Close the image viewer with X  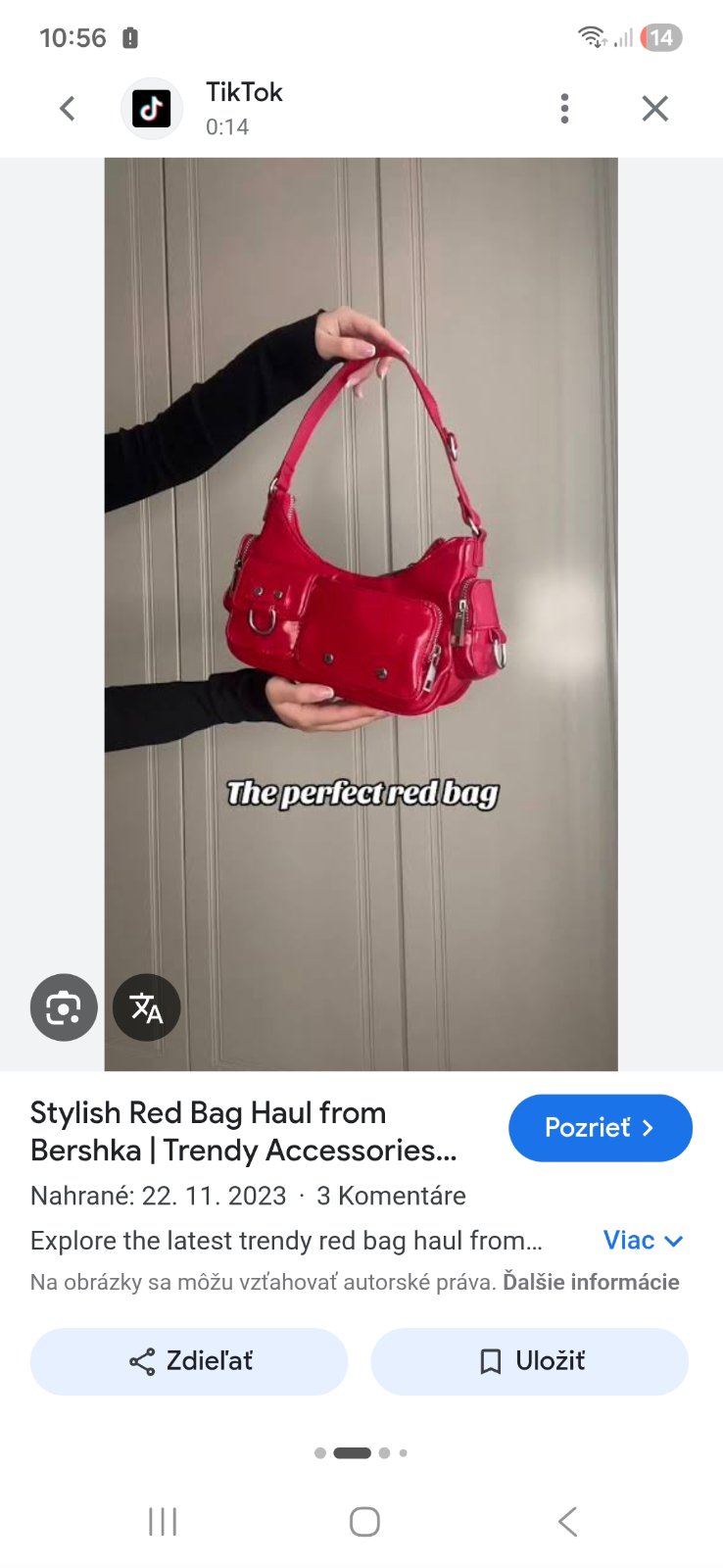pyautogui.click(x=654, y=108)
